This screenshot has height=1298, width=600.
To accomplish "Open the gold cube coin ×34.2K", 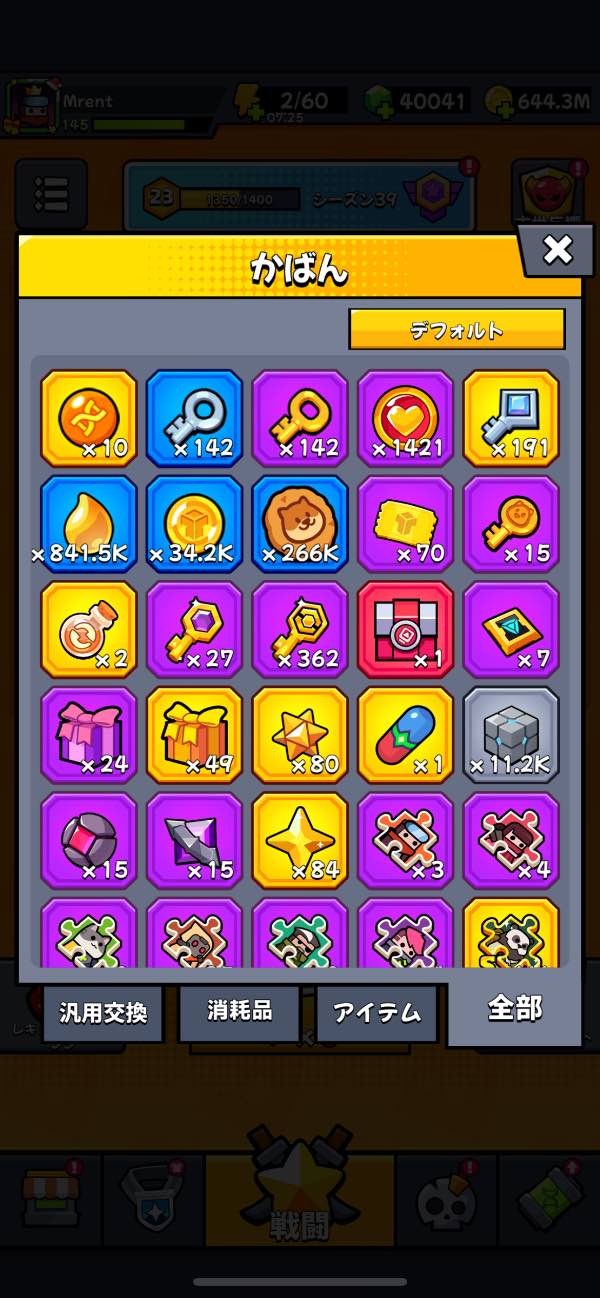I will pyautogui.click(x=195, y=524).
